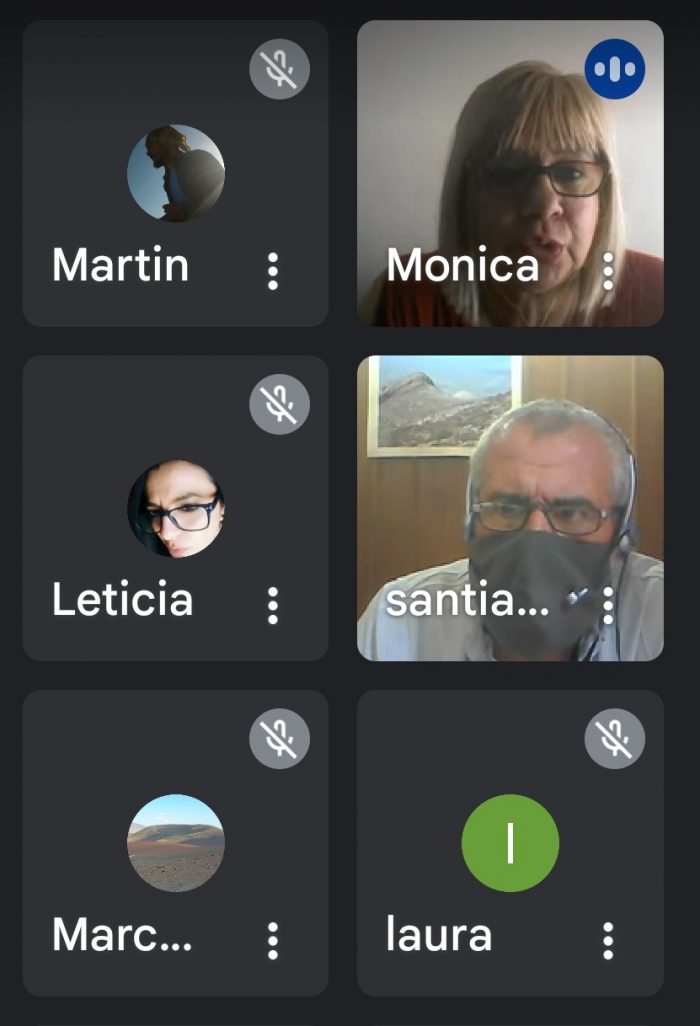This screenshot has height=1026, width=700.
Task: Open the options menu on Marc...'s tile
Action: pyautogui.click(x=273, y=940)
